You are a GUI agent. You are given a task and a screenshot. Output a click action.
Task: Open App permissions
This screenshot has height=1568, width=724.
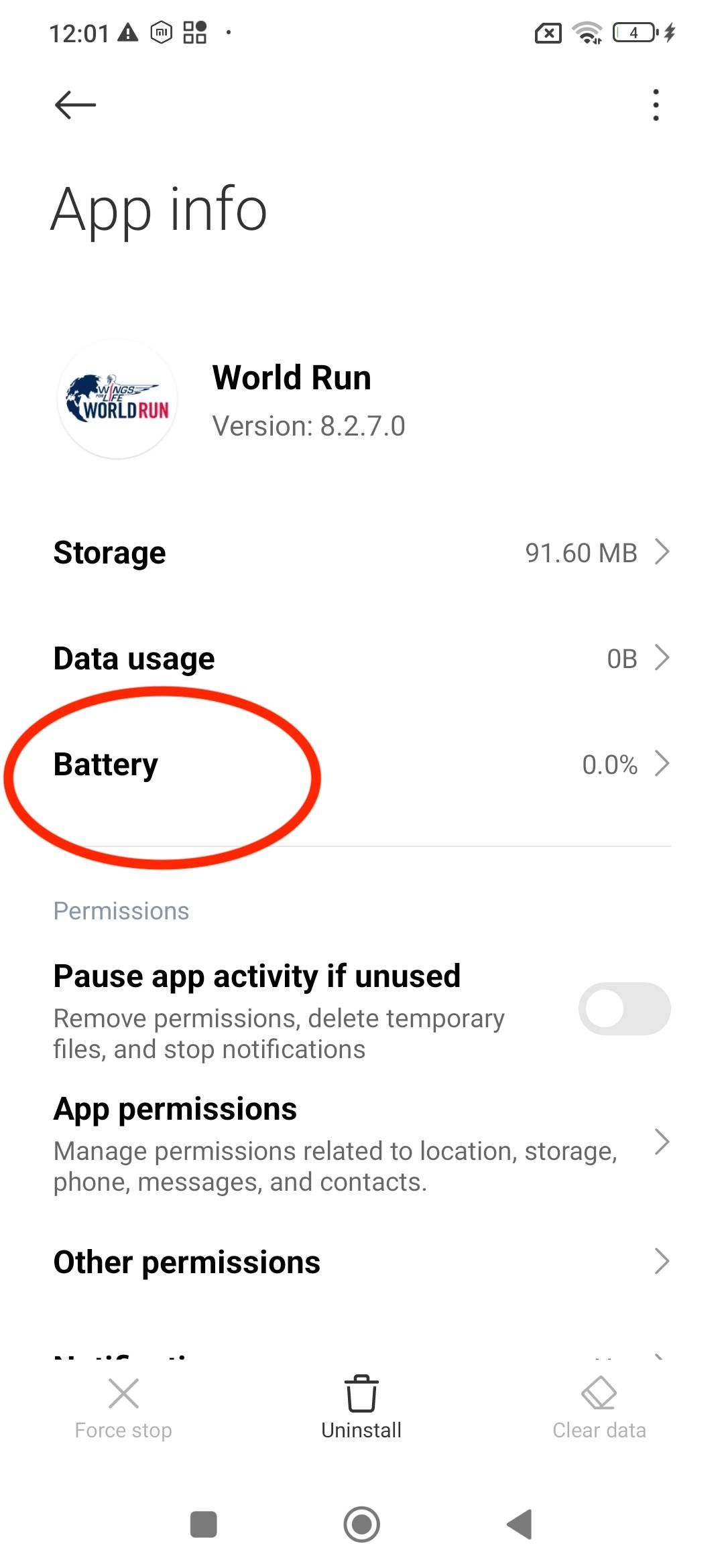click(362, 1144)
